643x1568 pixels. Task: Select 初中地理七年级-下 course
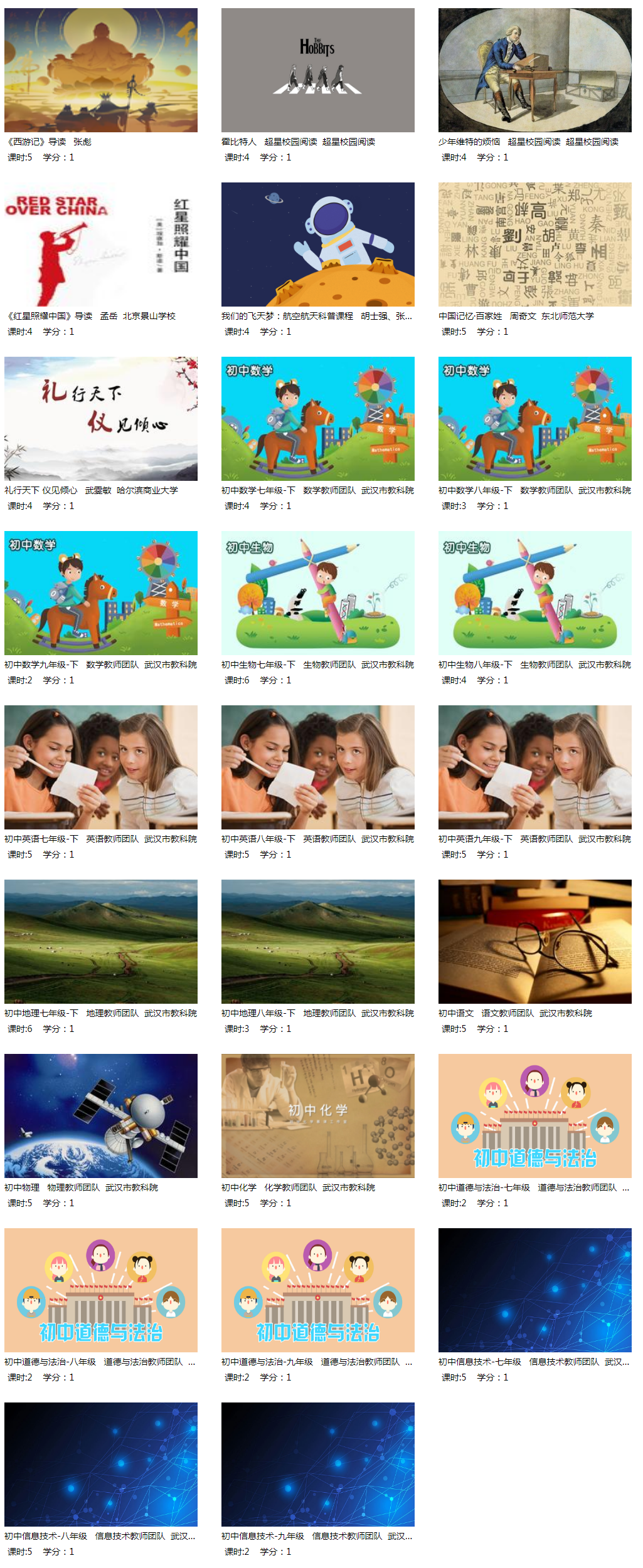pos(100,942)
